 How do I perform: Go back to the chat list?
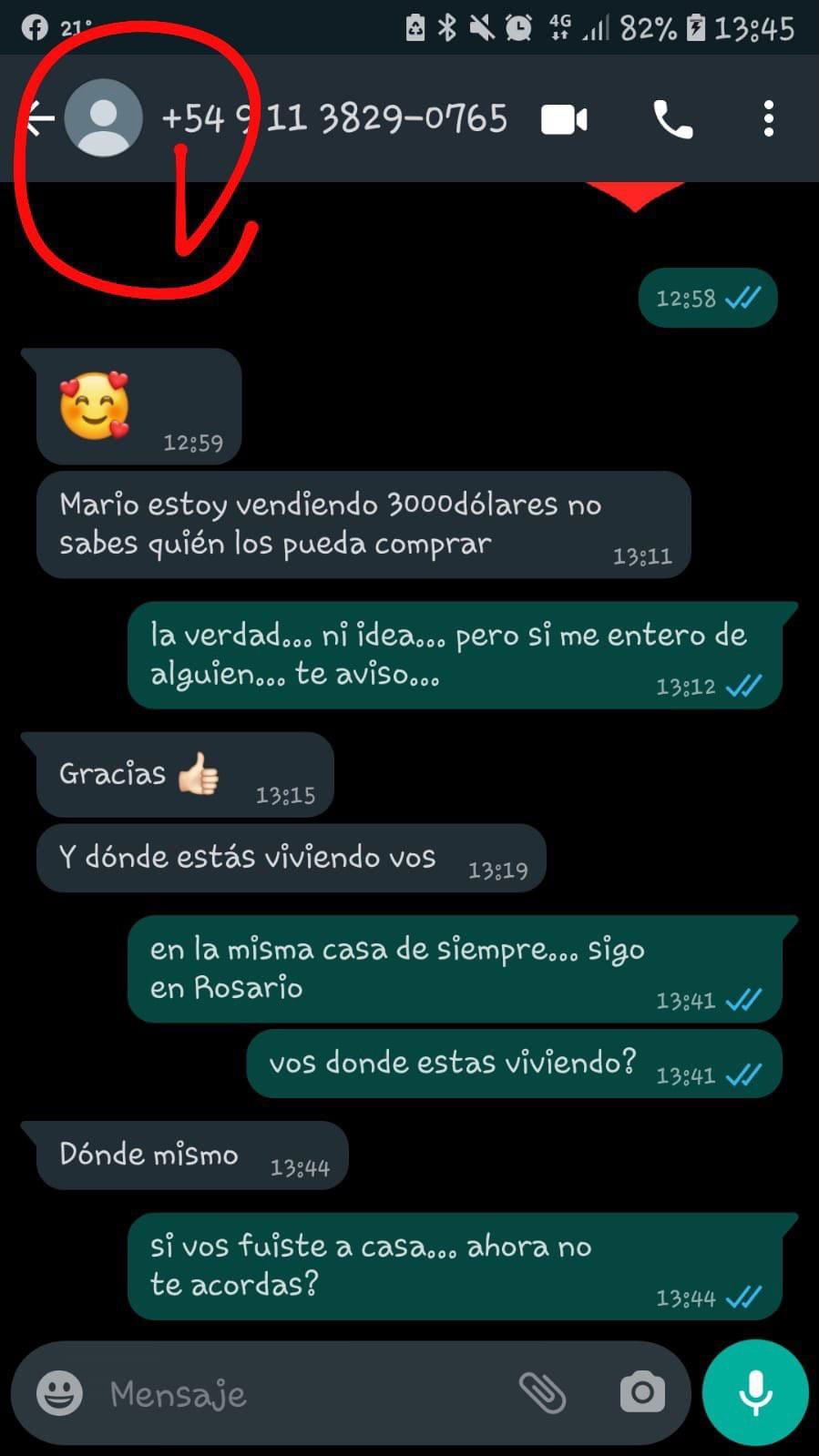pyautogui.click(x=38, y=118)
